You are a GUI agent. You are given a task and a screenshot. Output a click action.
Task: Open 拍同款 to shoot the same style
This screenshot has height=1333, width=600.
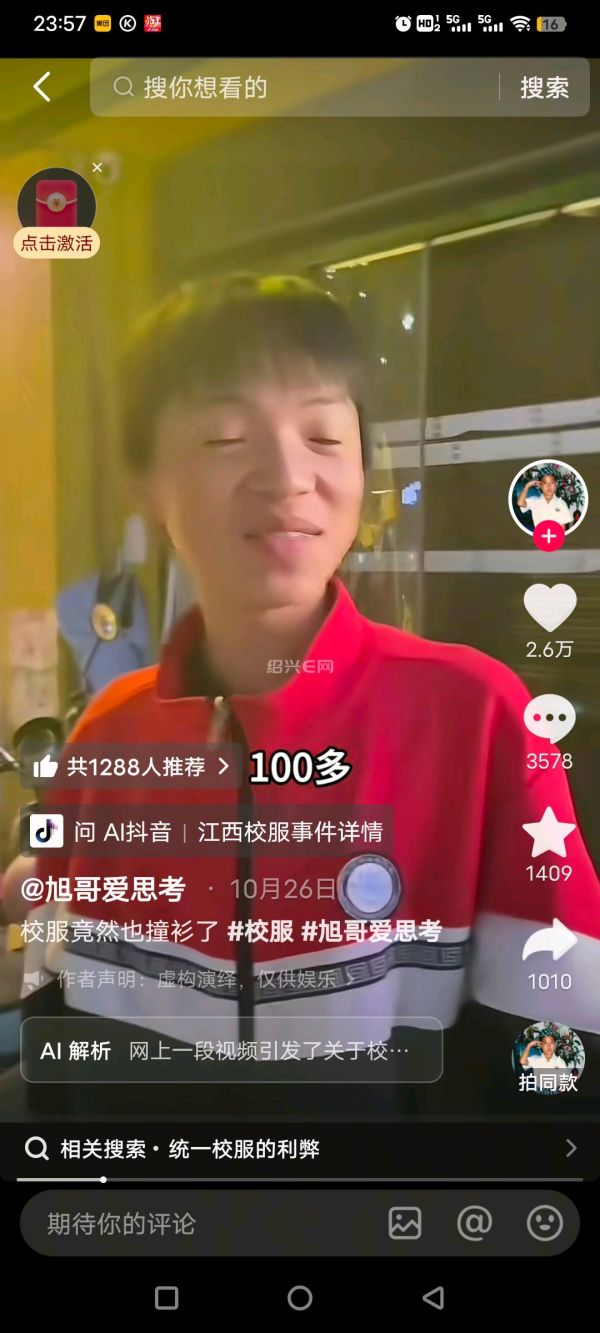[x=548, y=1058]
